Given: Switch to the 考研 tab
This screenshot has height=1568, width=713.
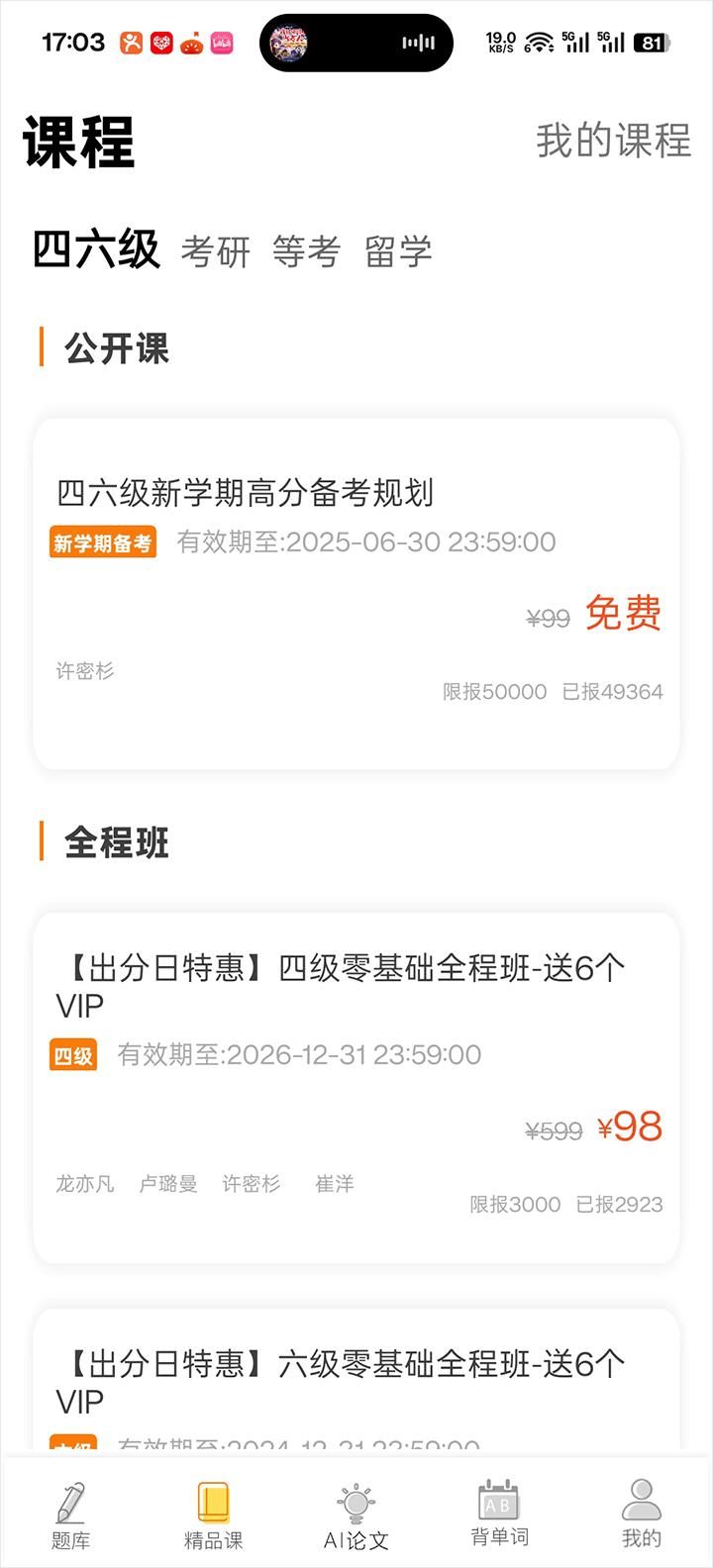Looking at the screenshot, I should (216, 252).
